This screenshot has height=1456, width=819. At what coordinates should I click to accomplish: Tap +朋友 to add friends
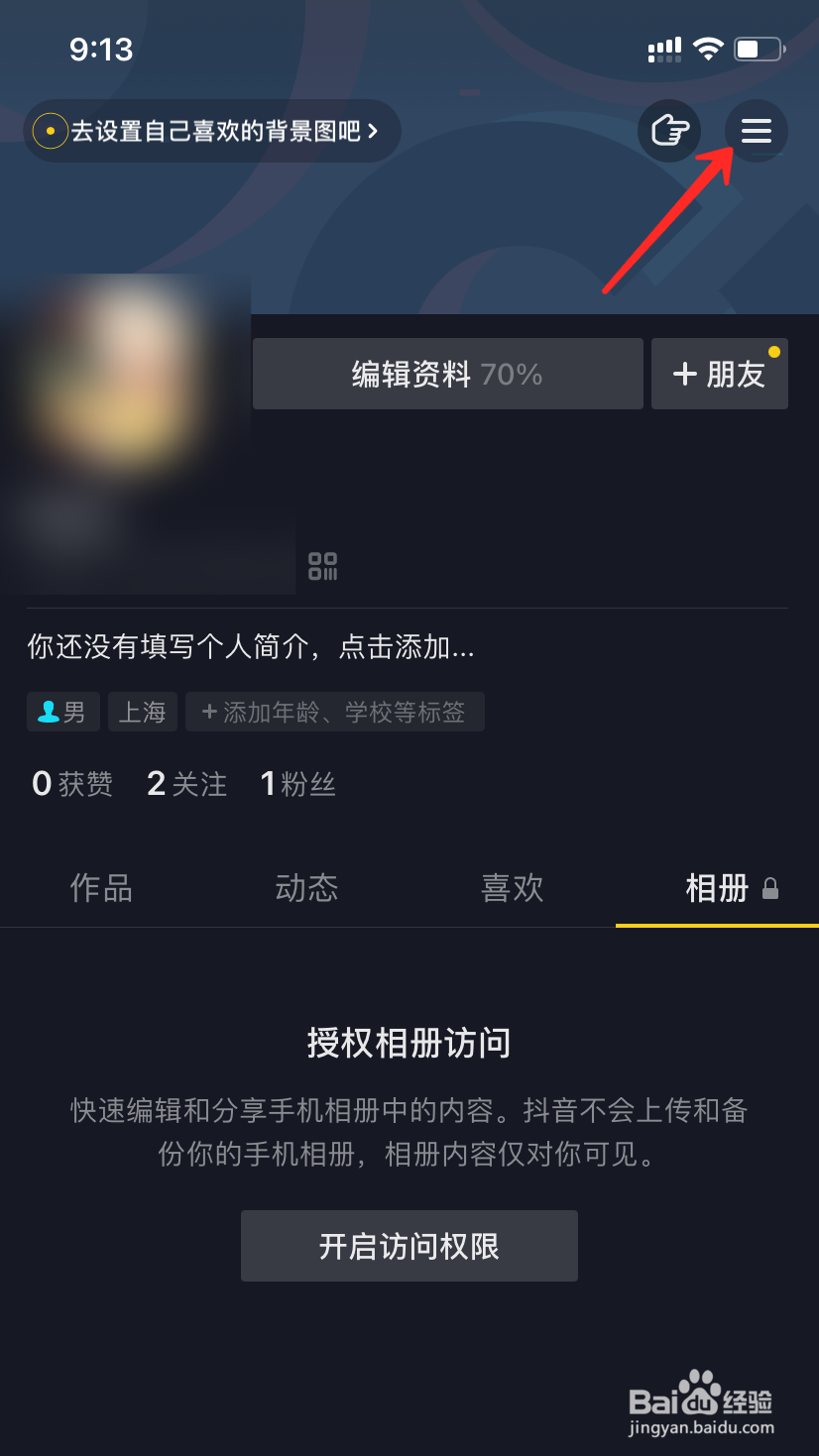(x=719, y=374)
